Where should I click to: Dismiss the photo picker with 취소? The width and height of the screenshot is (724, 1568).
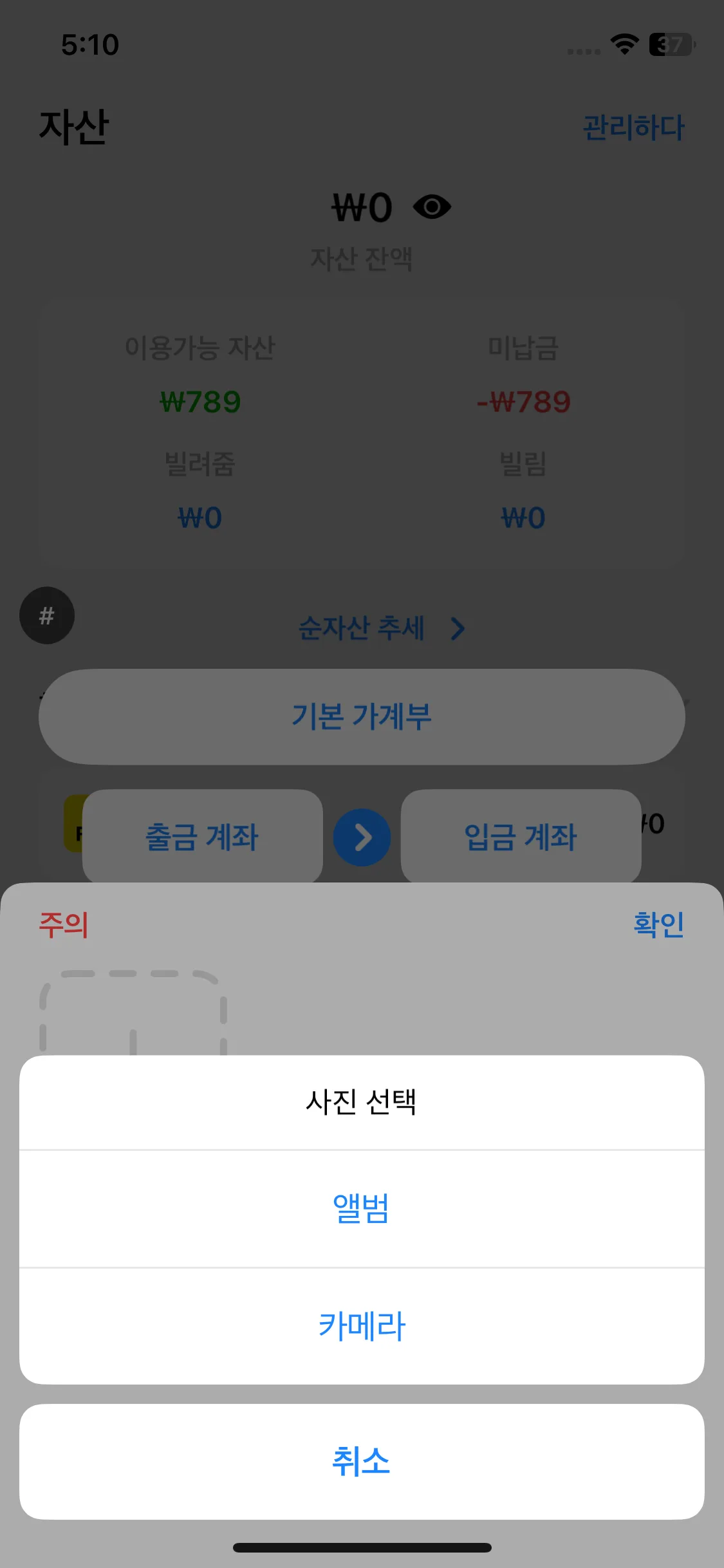pyautogui.click(x=361, y=1461)
